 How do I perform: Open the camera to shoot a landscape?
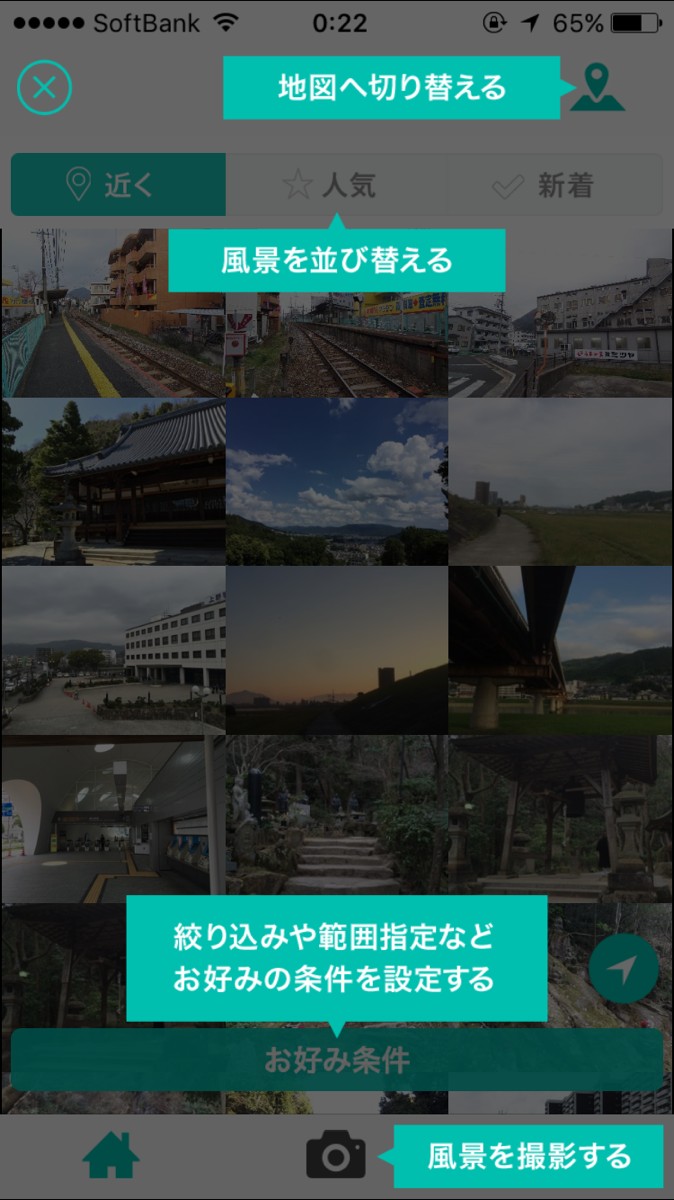[x=335, y=1157]
